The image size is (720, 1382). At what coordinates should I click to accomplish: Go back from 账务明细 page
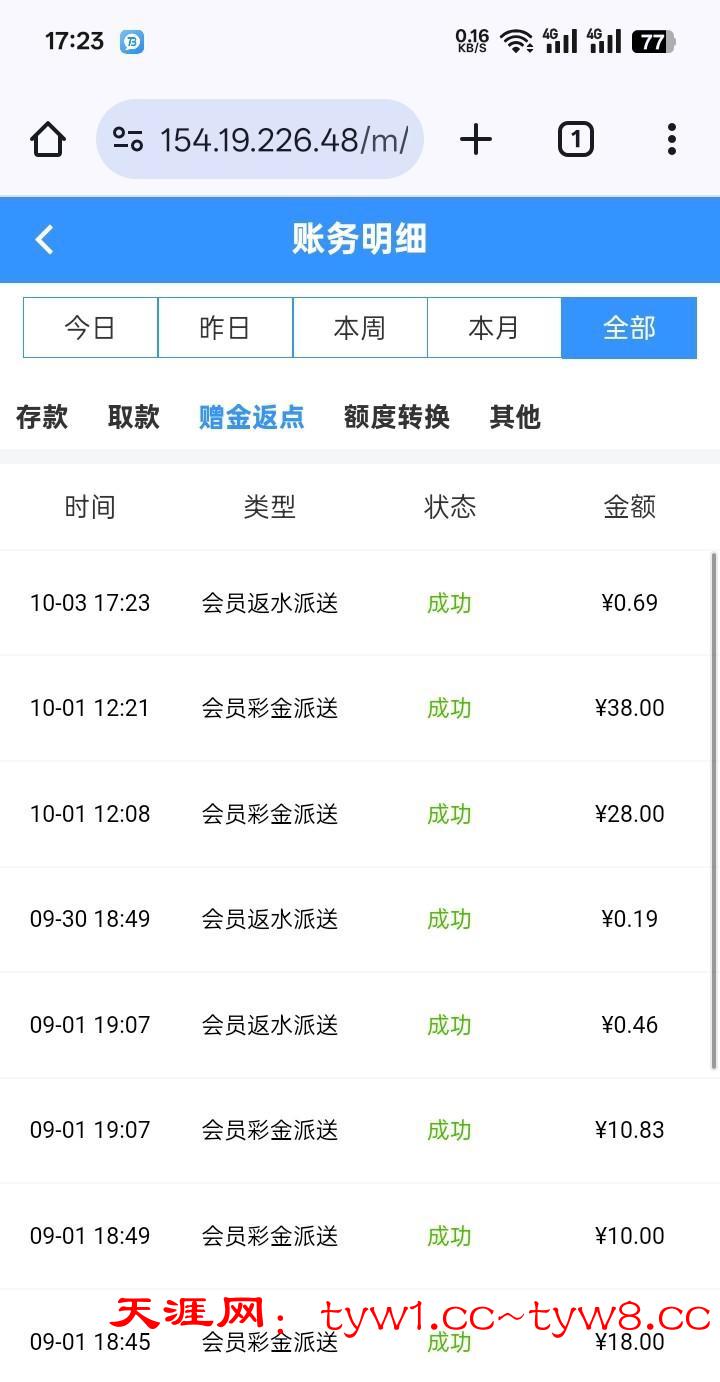44,240
